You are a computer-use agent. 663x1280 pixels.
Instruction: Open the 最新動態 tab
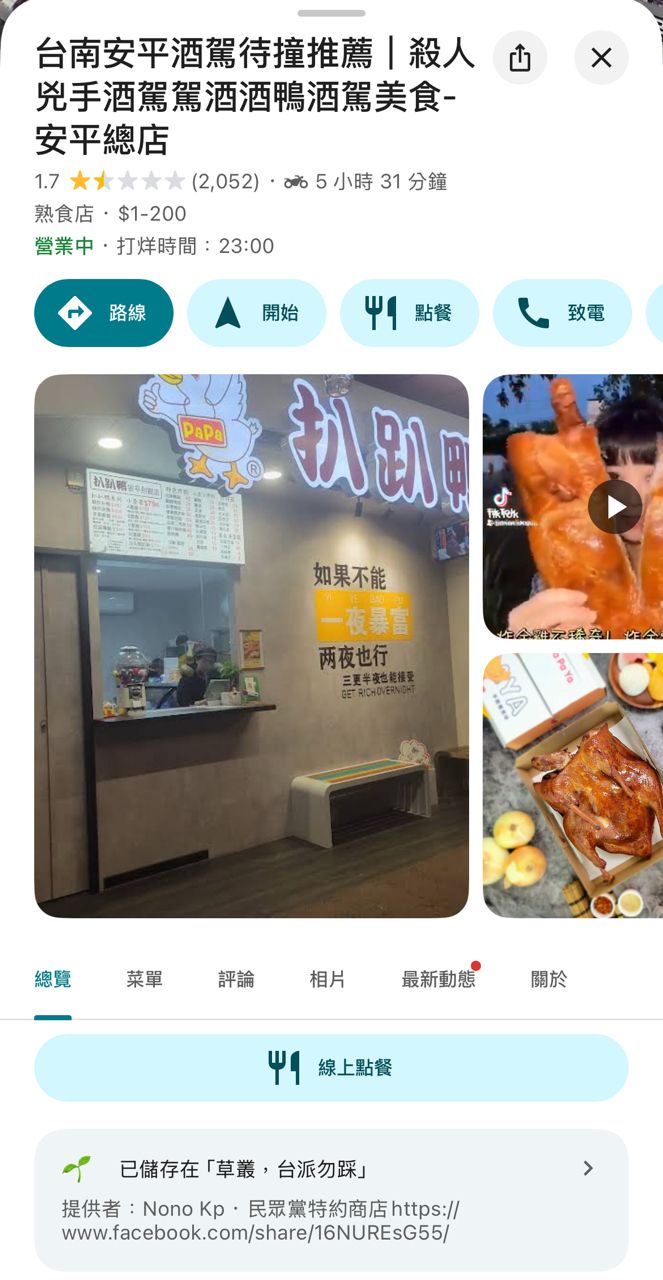(438, 979)
